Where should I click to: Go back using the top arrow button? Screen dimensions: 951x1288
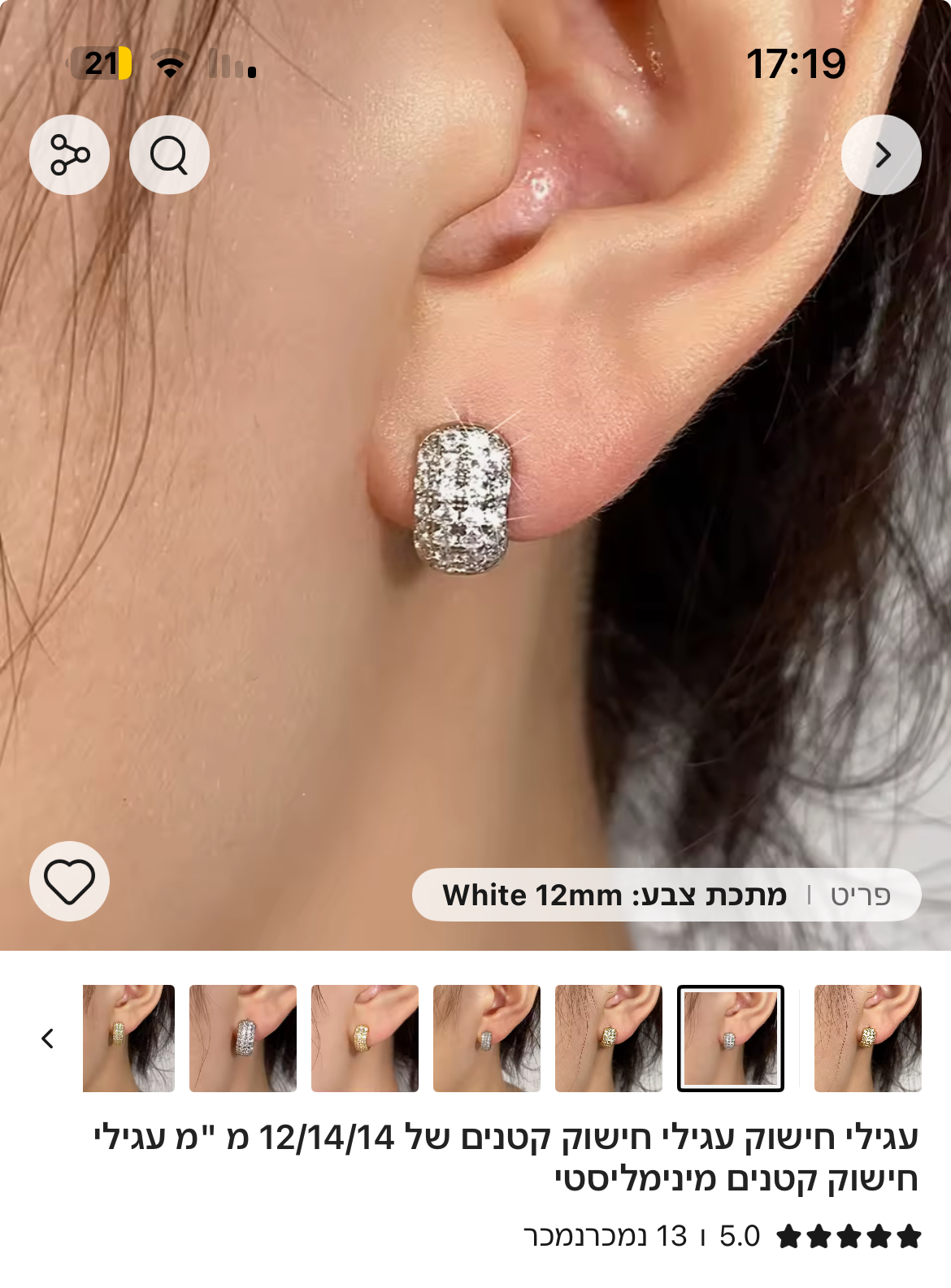pos(881,154)
